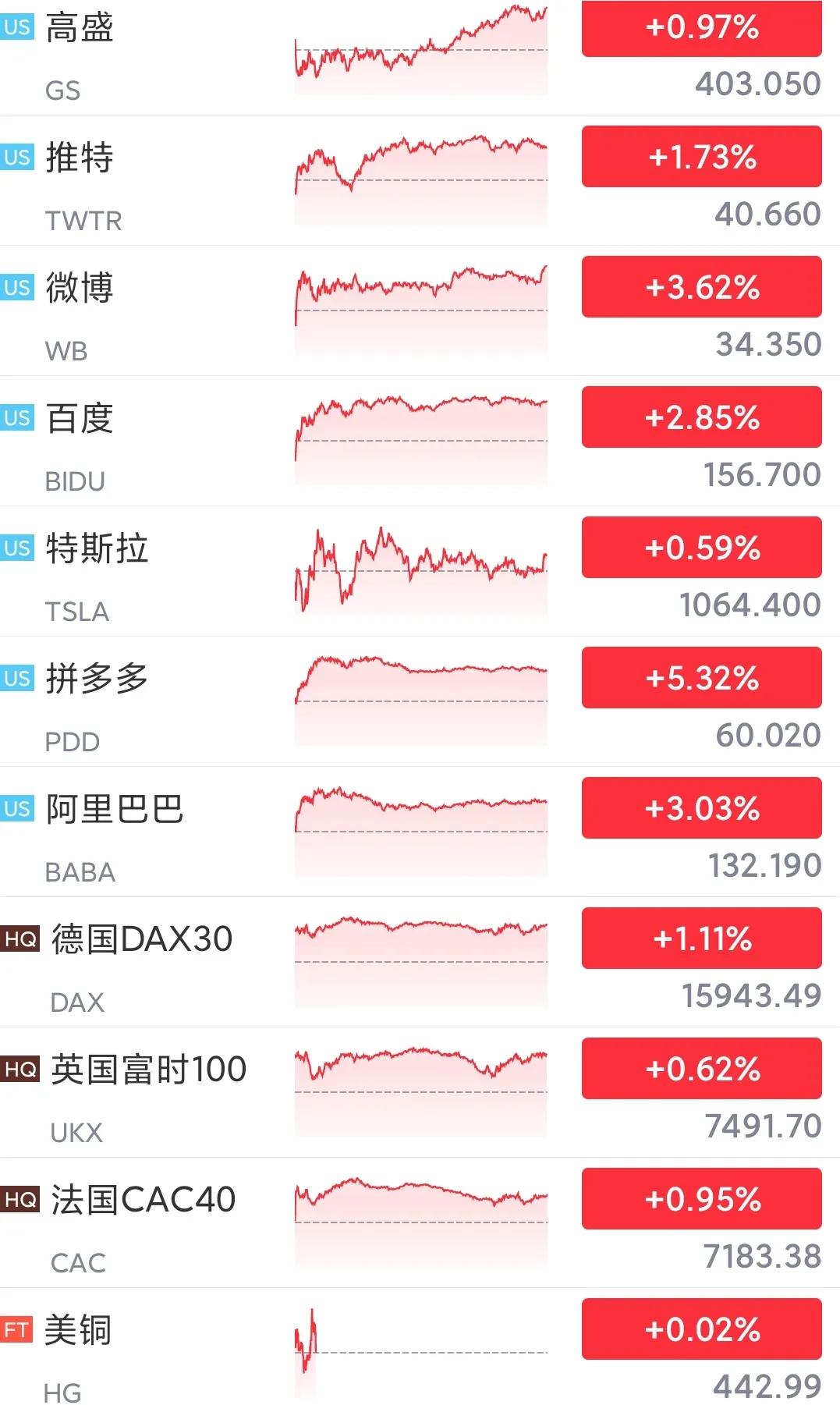Click the HQ badge beside 英国富时100

pyautogui.click(x=19, y=1069)
